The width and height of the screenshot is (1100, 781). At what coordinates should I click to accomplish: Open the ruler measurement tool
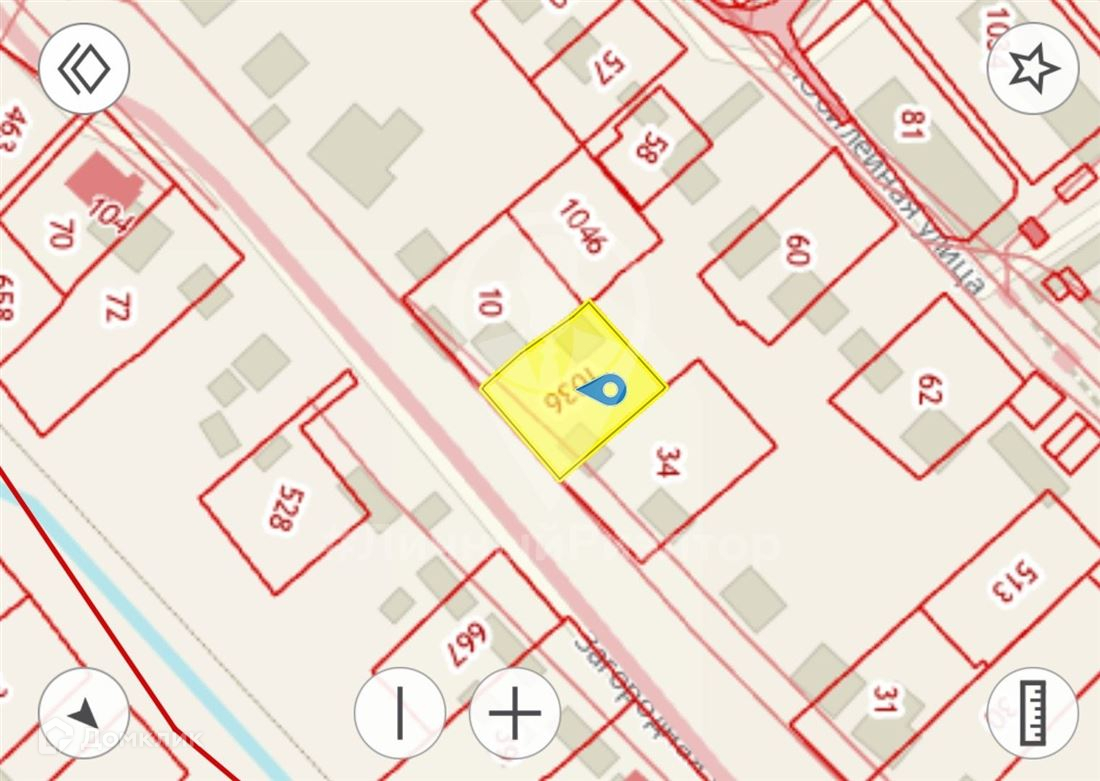[x=1032, y=712]
